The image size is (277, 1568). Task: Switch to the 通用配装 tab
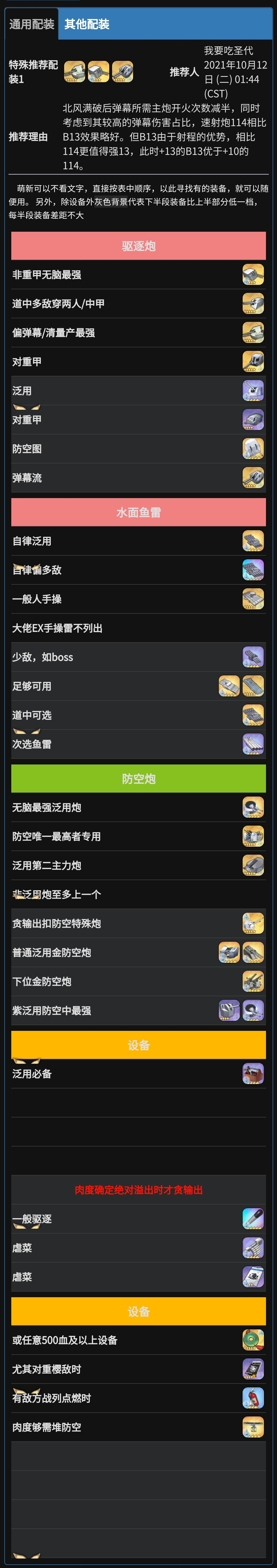click(x=32, y=24)
